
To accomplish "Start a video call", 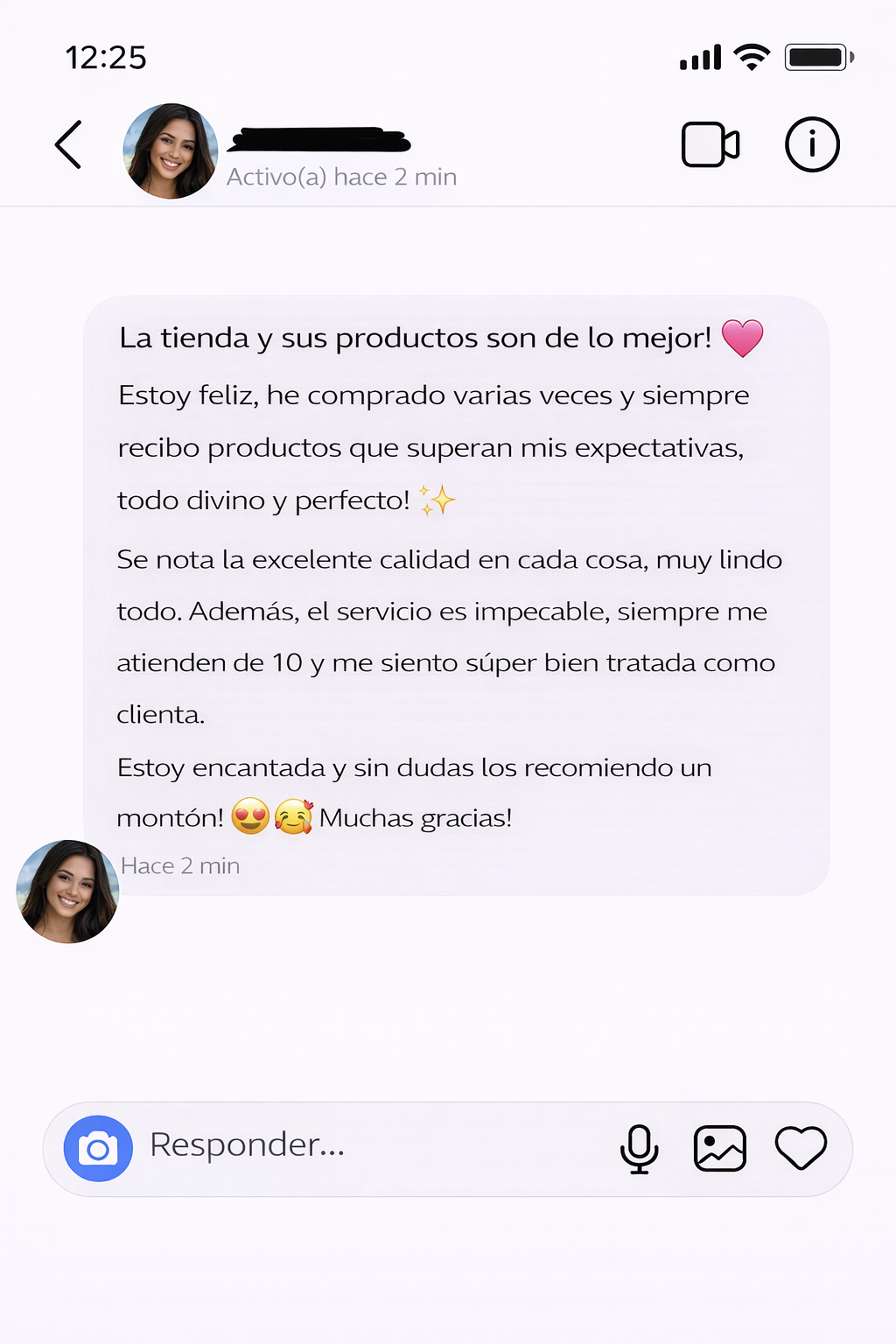I will tap(710, 144).
